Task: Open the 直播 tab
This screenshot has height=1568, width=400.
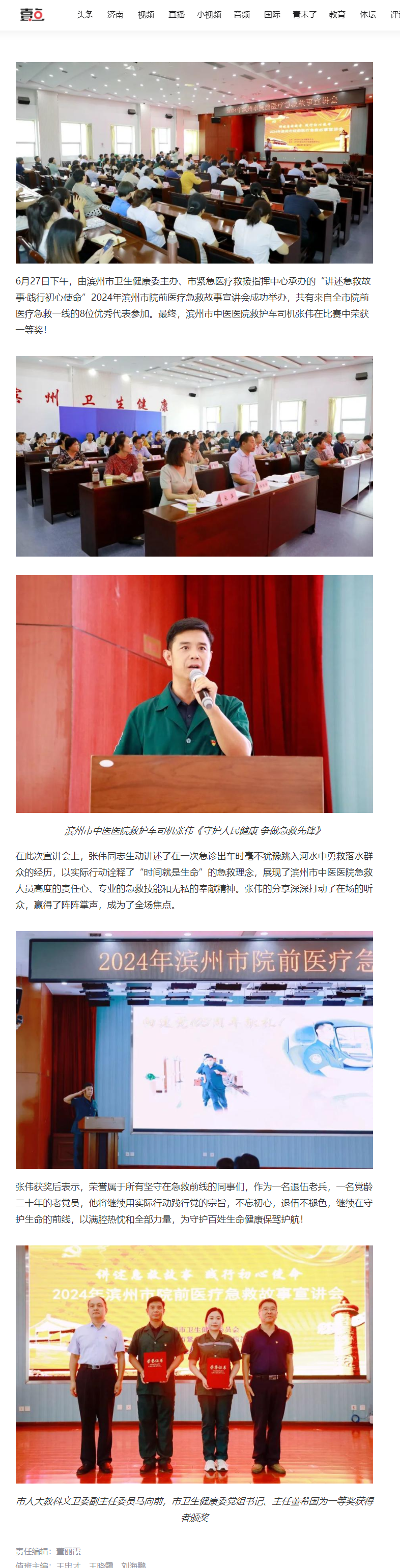Action: click(177, 14)
